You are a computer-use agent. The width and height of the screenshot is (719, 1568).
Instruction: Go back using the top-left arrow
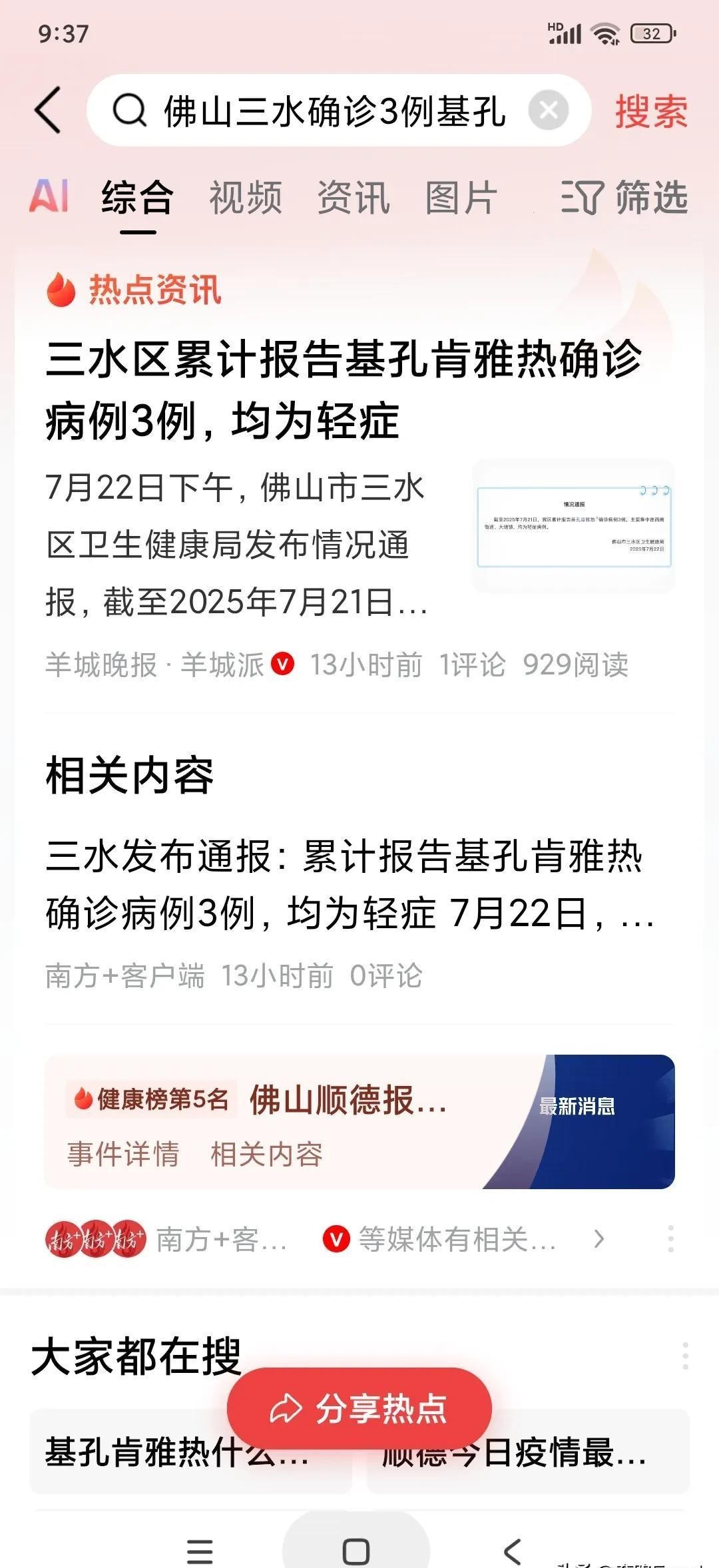point(48,110)
